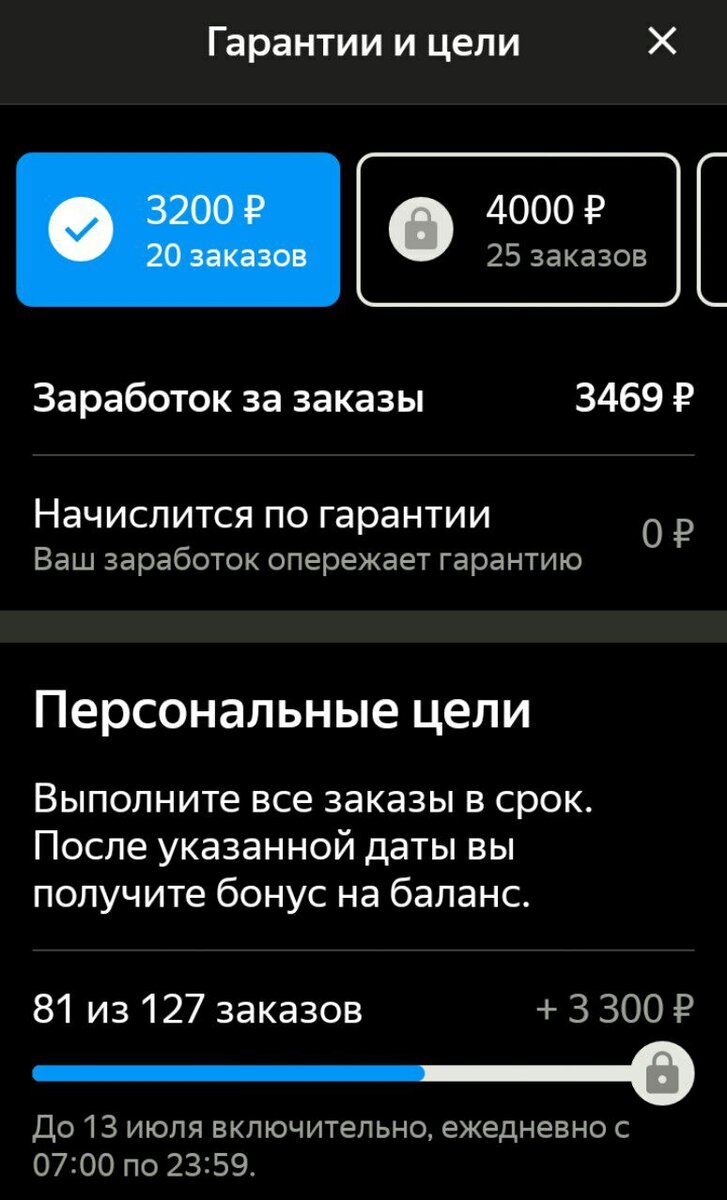This screenshot has height=1200, width=727.
Task: Tap the + 3 300 ₽ bonus label
Action: coord(613,1009)
